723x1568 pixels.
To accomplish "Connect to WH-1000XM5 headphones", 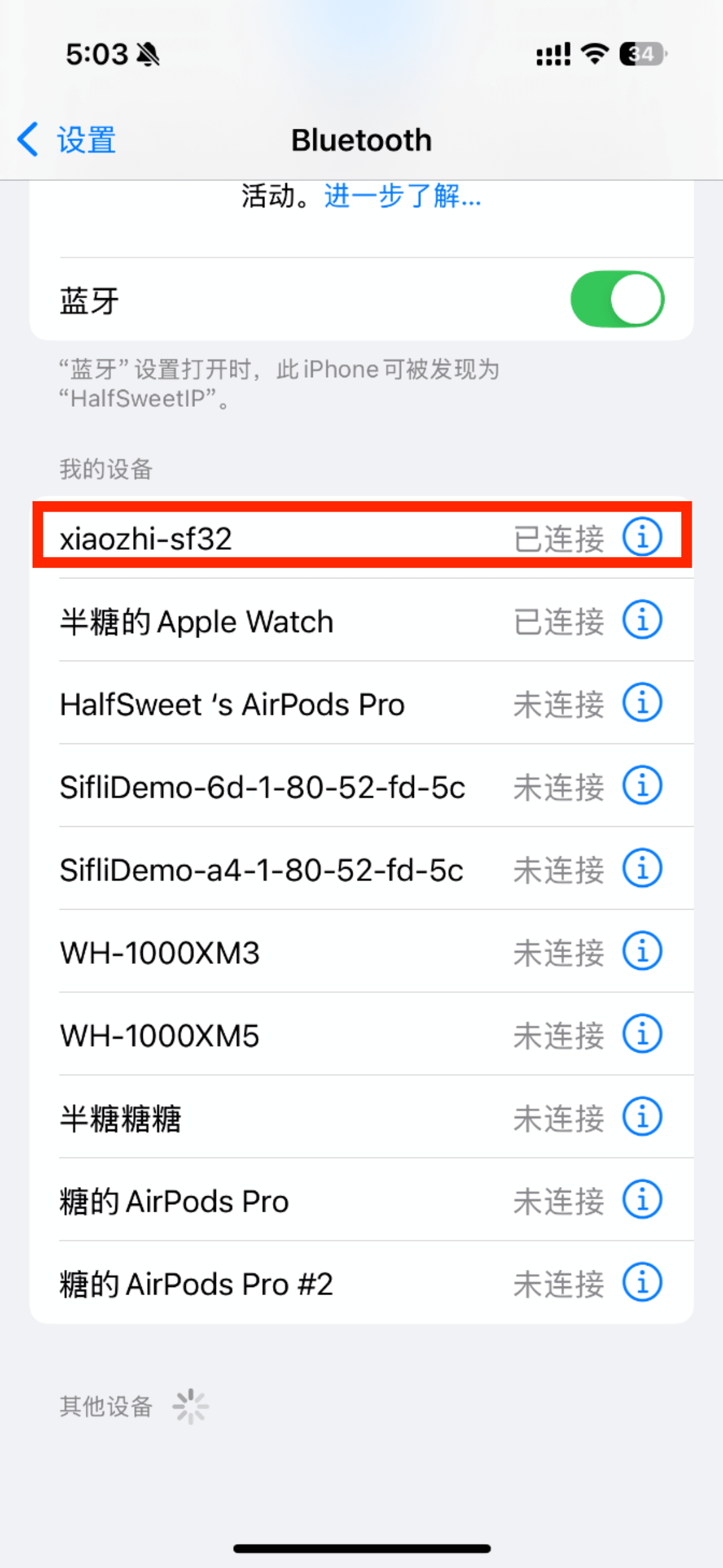I will click(x=362, y=1034).
